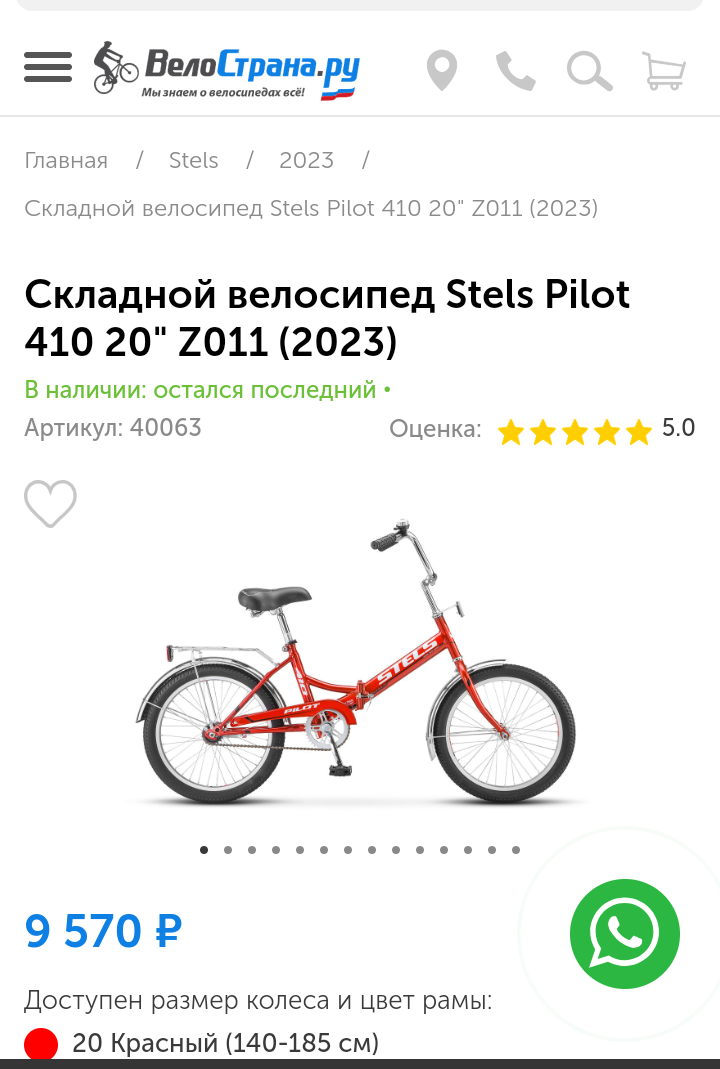Go to the Главная breadcrumb
Viewport: 720px width, 1069px height.
tap(66, 160)
